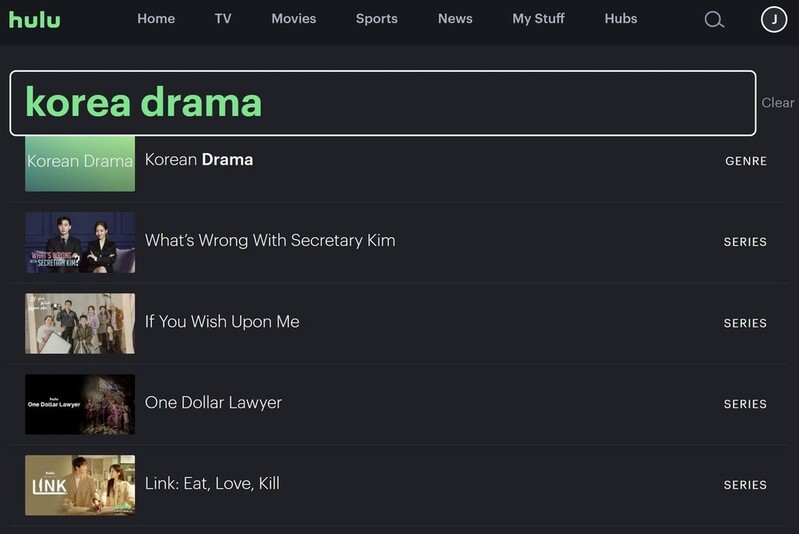799x534 pixels.
Task: Tap the Hulu logo to go home
Action: 35,19
